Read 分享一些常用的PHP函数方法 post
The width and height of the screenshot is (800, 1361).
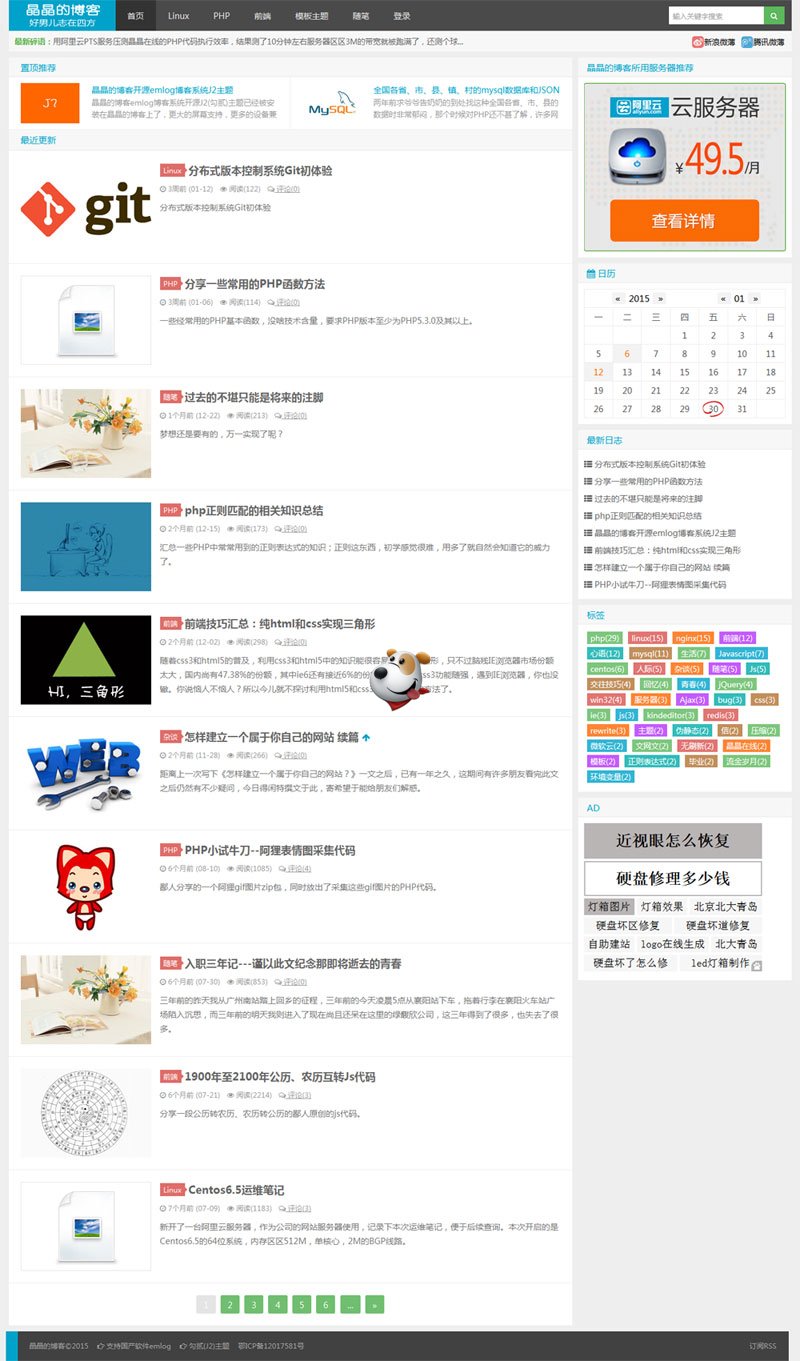[254, 284]
